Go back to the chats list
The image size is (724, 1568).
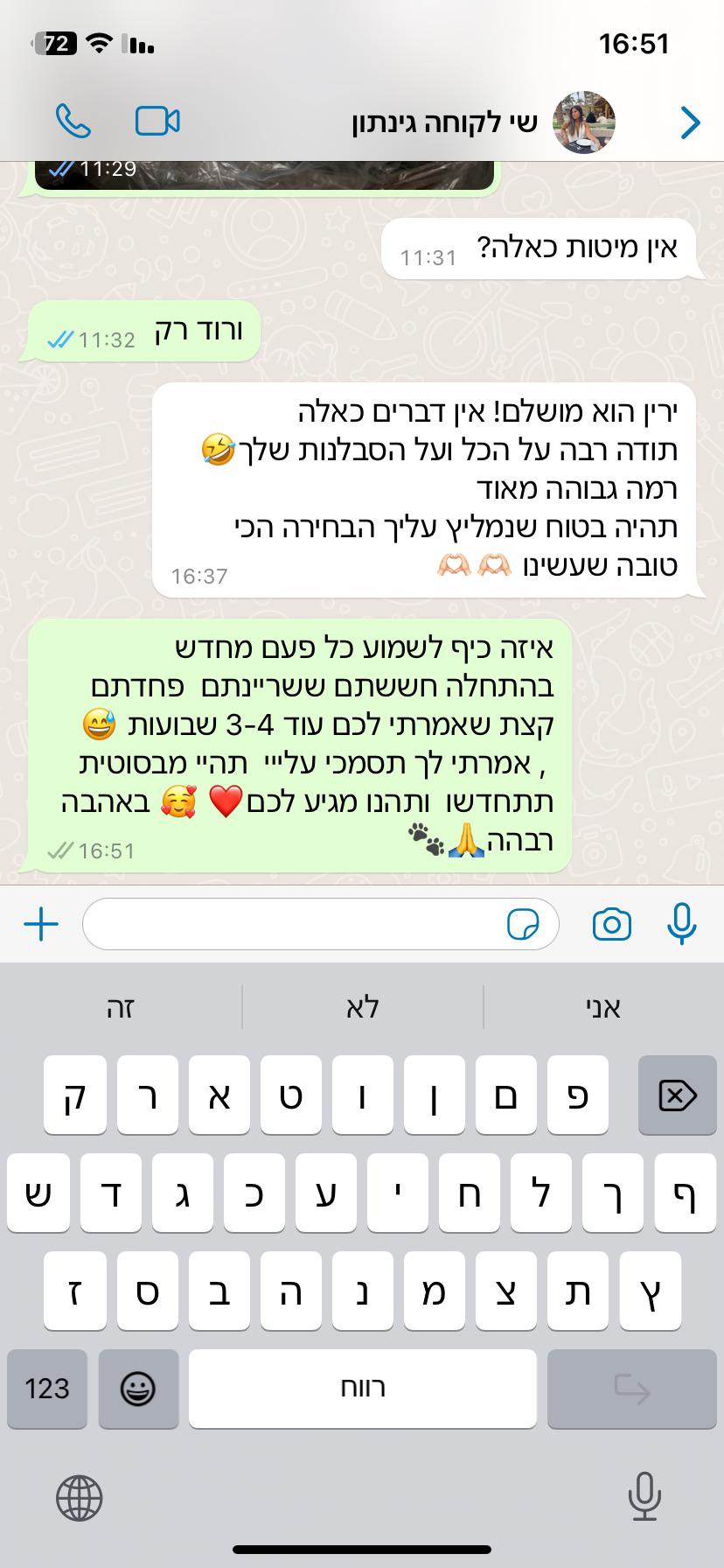click(x=690, y=122)
